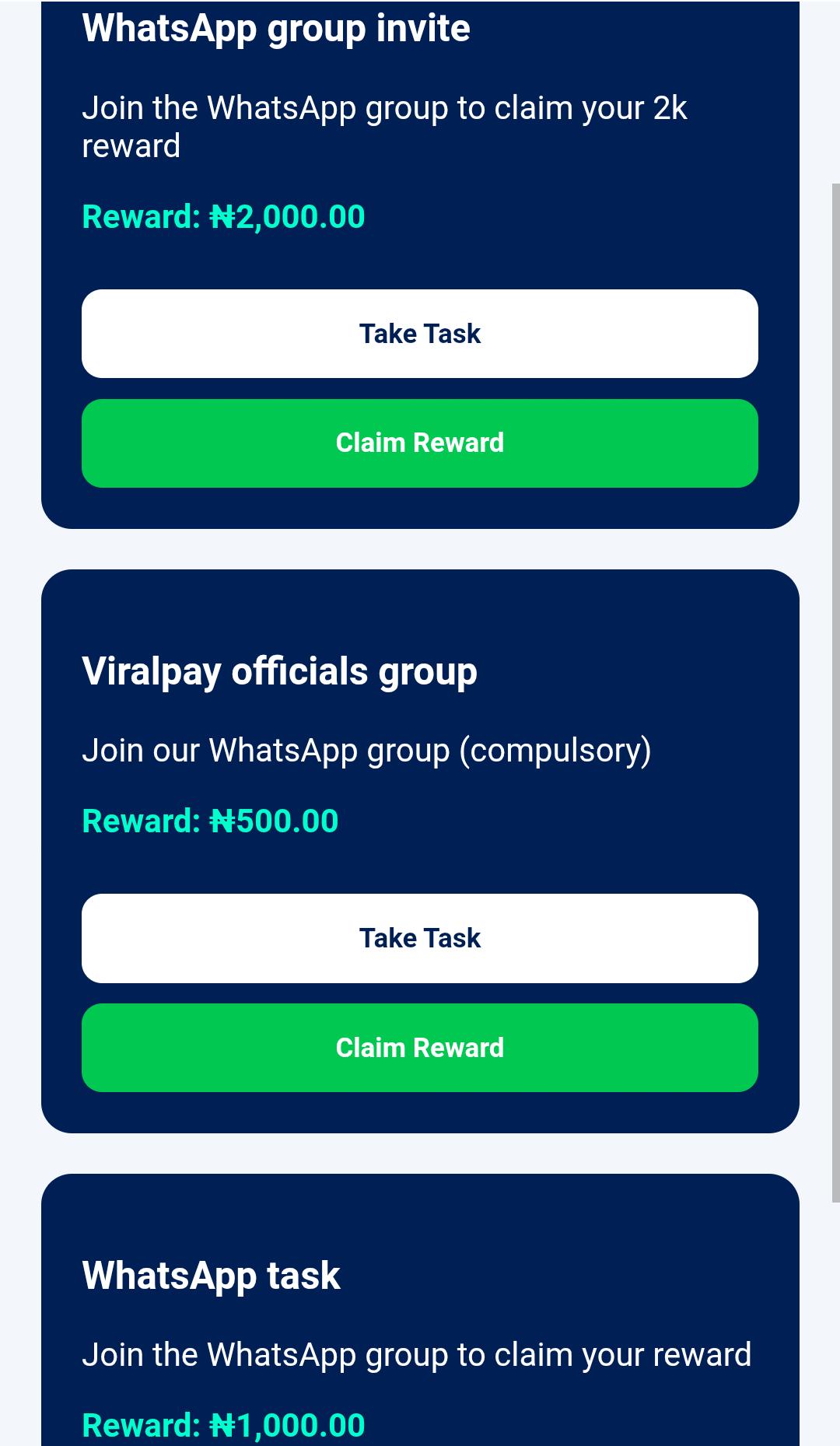840x1446 pixels.
Task: Click the Reward: ₦2,000.00 text
Action: point(223,217)
